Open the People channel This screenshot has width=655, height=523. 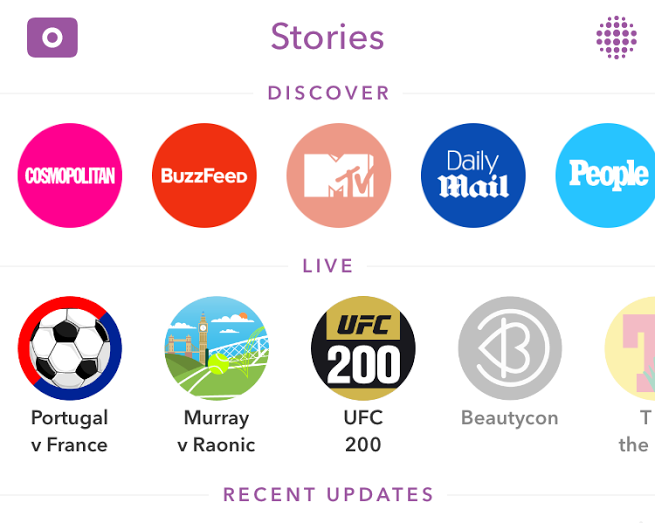606,176
